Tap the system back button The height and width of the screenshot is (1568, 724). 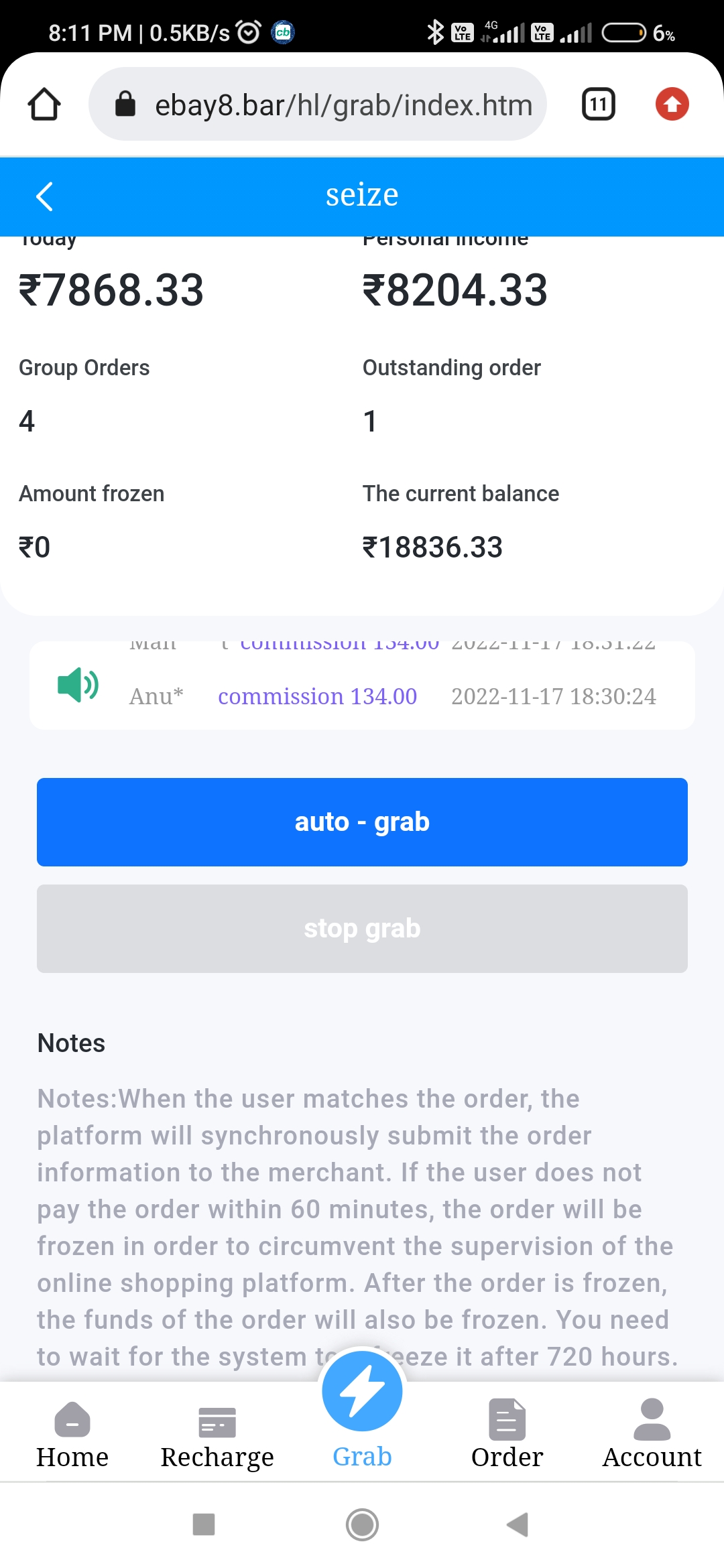click(518, 1524)
